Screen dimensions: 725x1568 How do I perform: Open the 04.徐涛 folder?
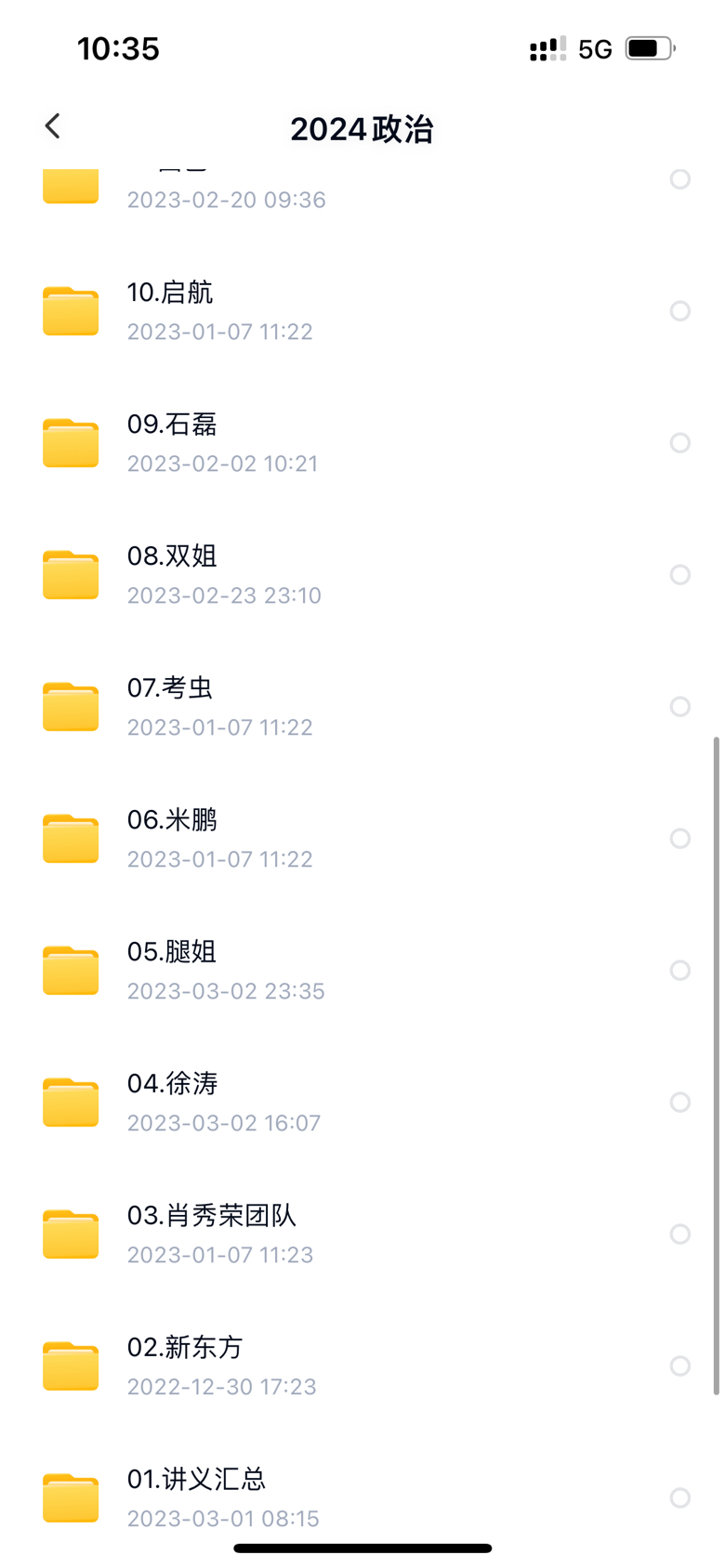362,1103
